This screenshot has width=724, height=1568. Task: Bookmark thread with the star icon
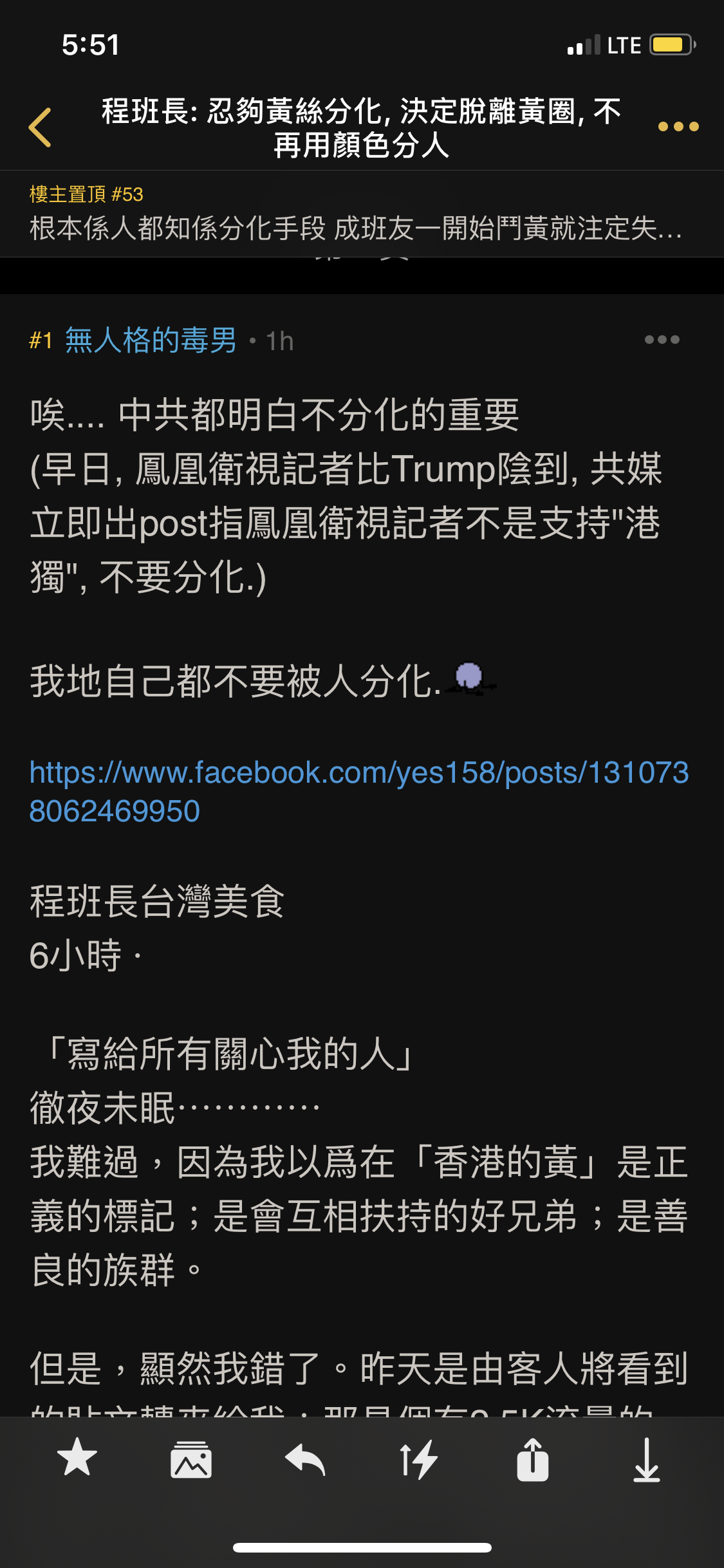coord(77,1458)
